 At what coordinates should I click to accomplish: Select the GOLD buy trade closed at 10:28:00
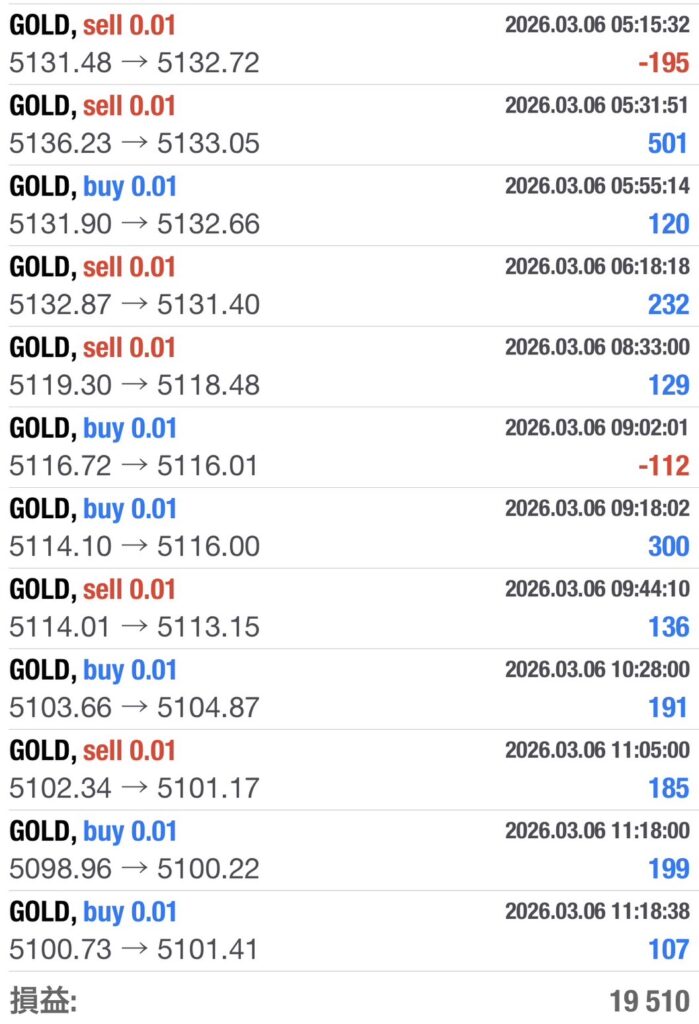pos(349,689)
